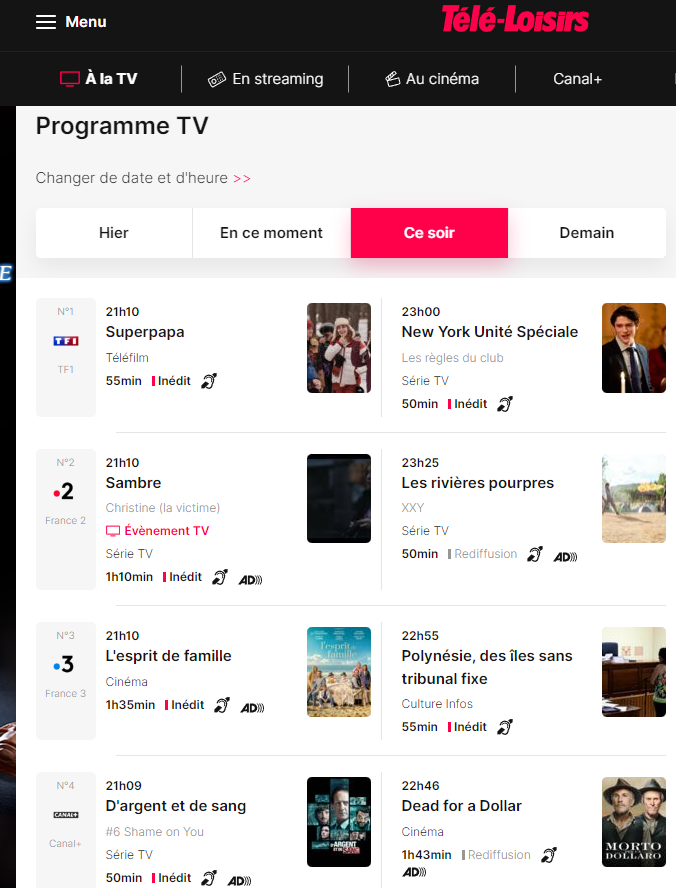View tomorrow's programme with Demain
This screenshot has width=676, height=888.
point(586,233)
